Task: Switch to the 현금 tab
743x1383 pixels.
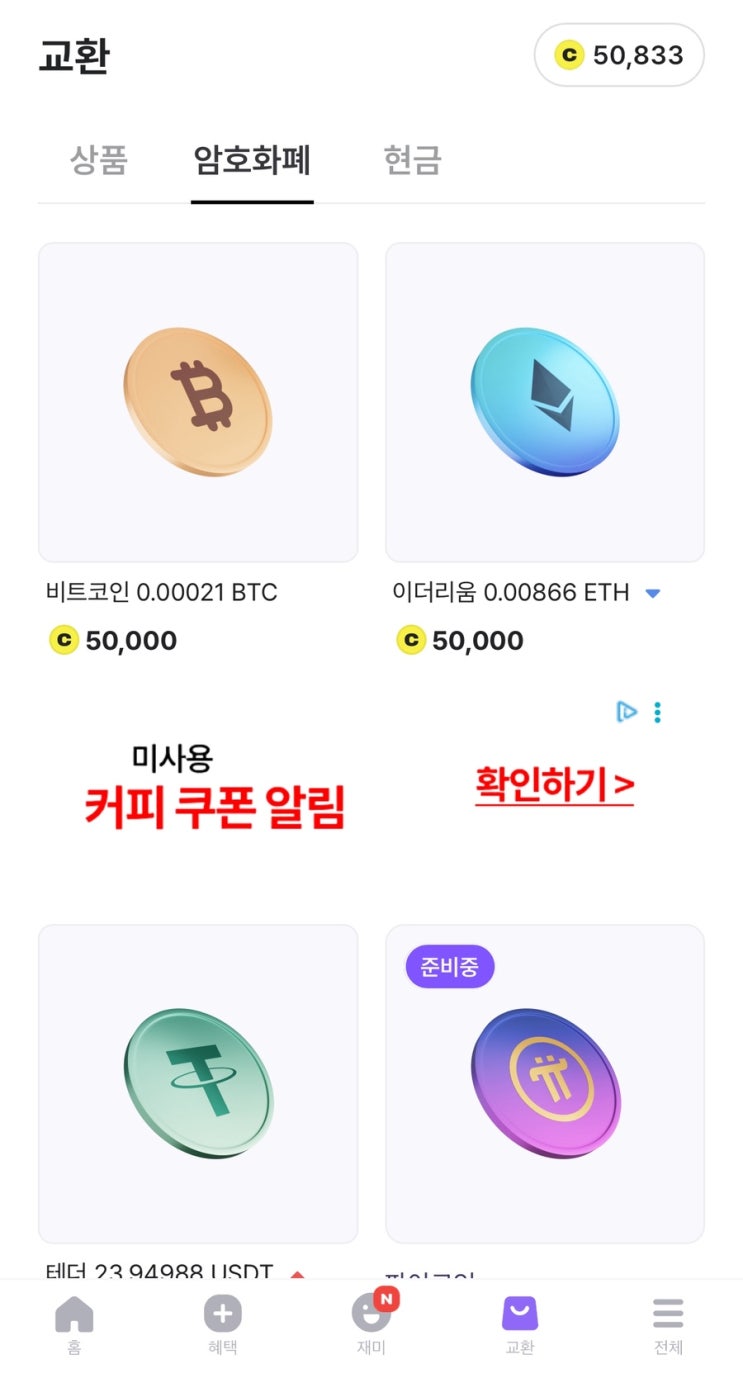Action: pos(412,160)
